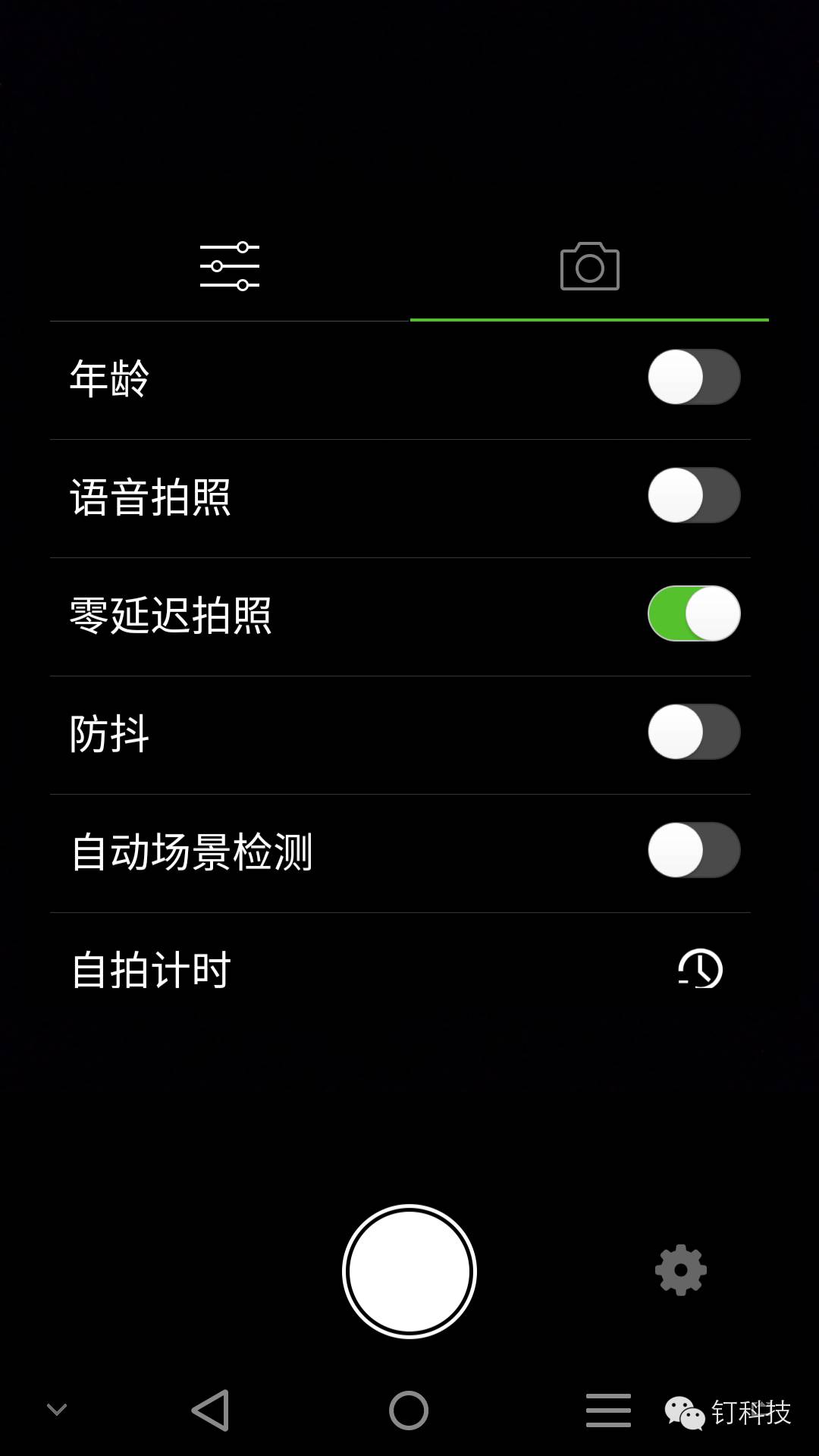Viewport: 819px width, 1456px height.
Task: Tap the back triangle navigation icon
Action: (x=211, y=1410)
